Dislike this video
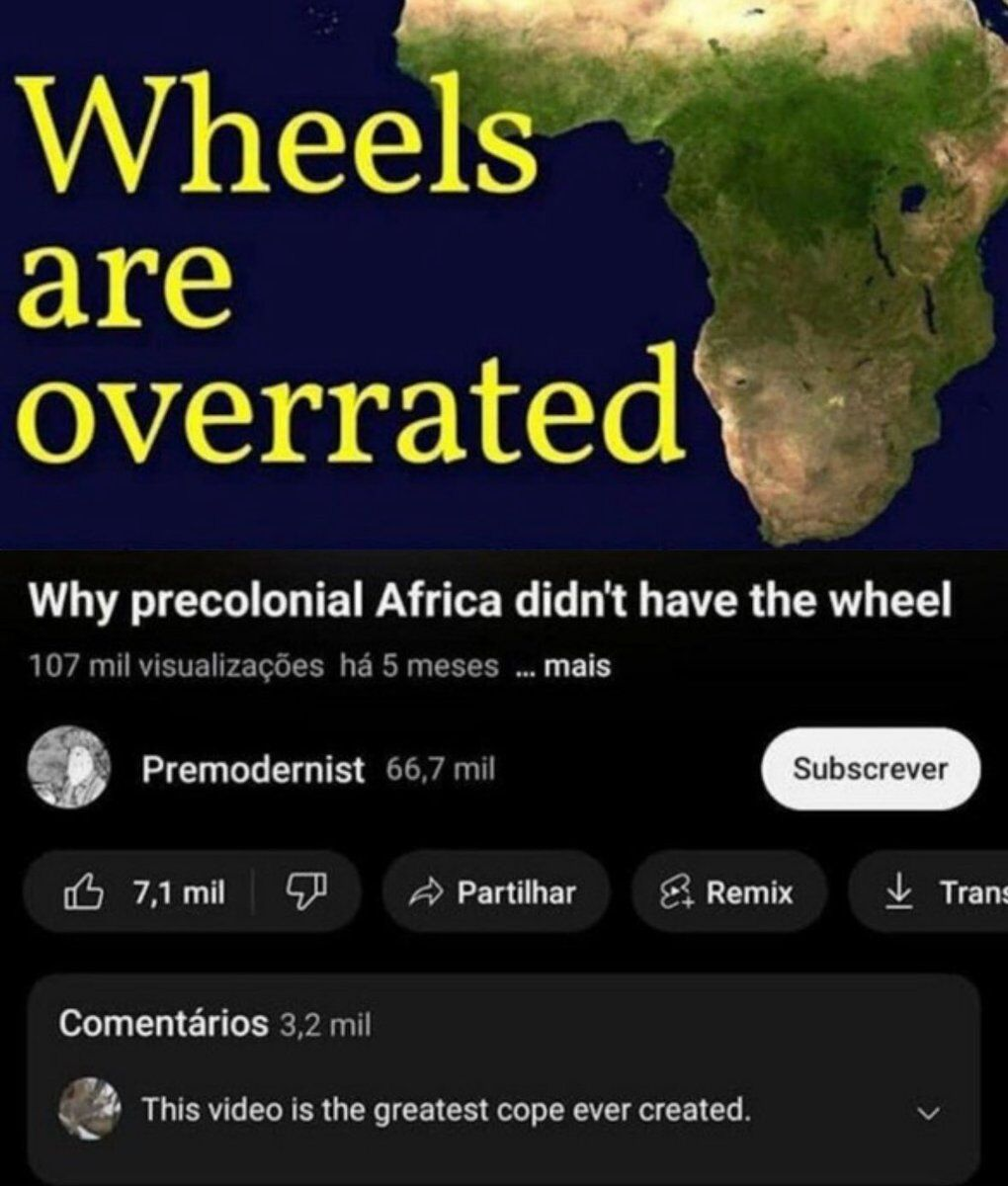 [305, 893]
